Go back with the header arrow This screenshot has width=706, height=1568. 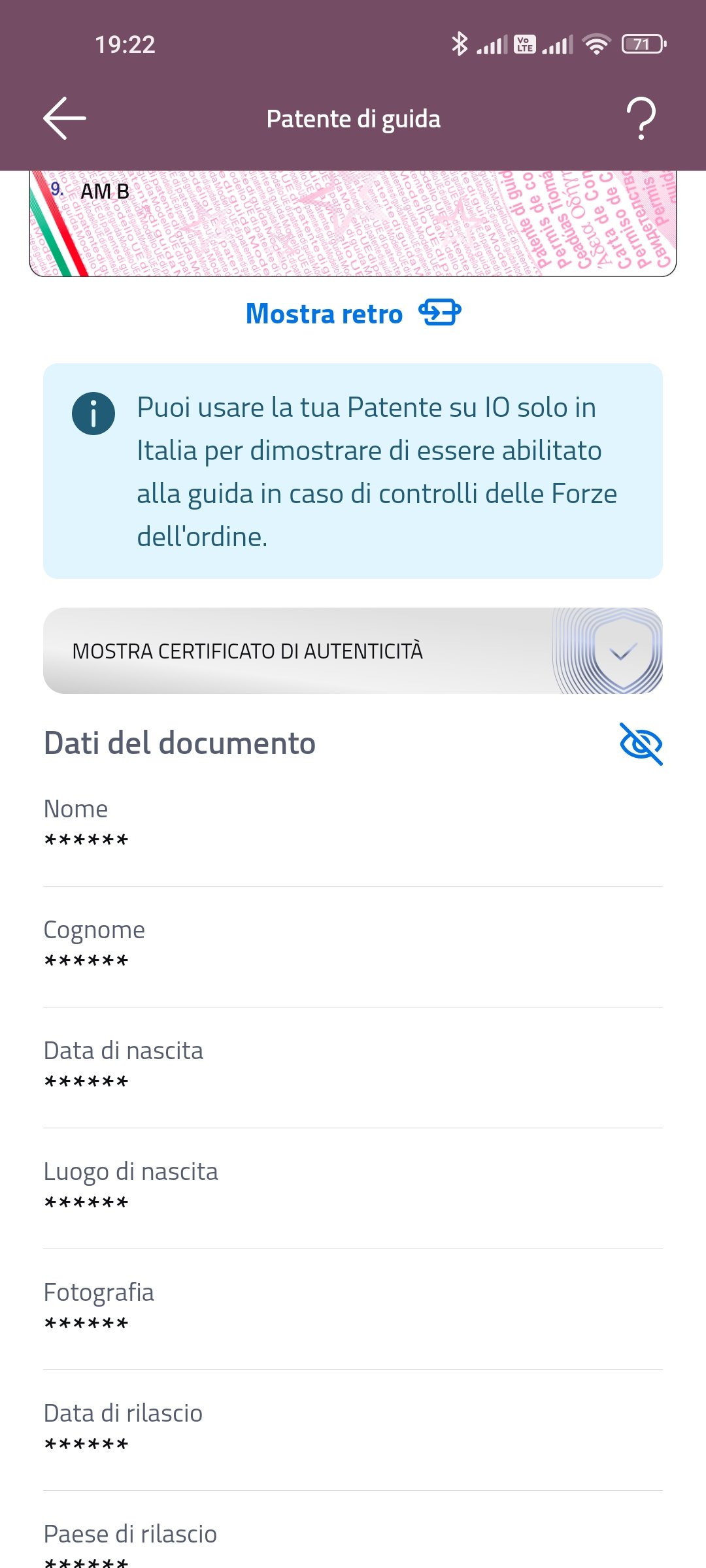[x=65, y=118]
